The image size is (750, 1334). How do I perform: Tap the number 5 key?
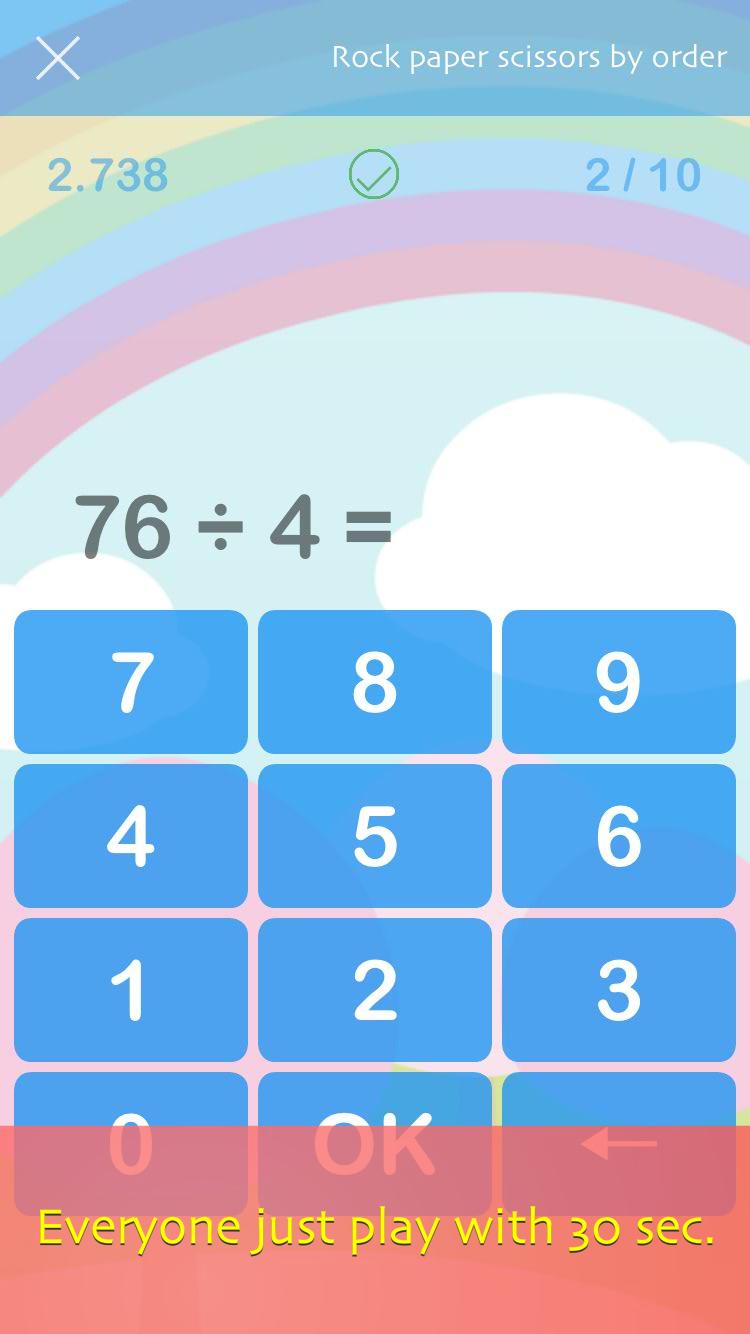click(375, 836)
